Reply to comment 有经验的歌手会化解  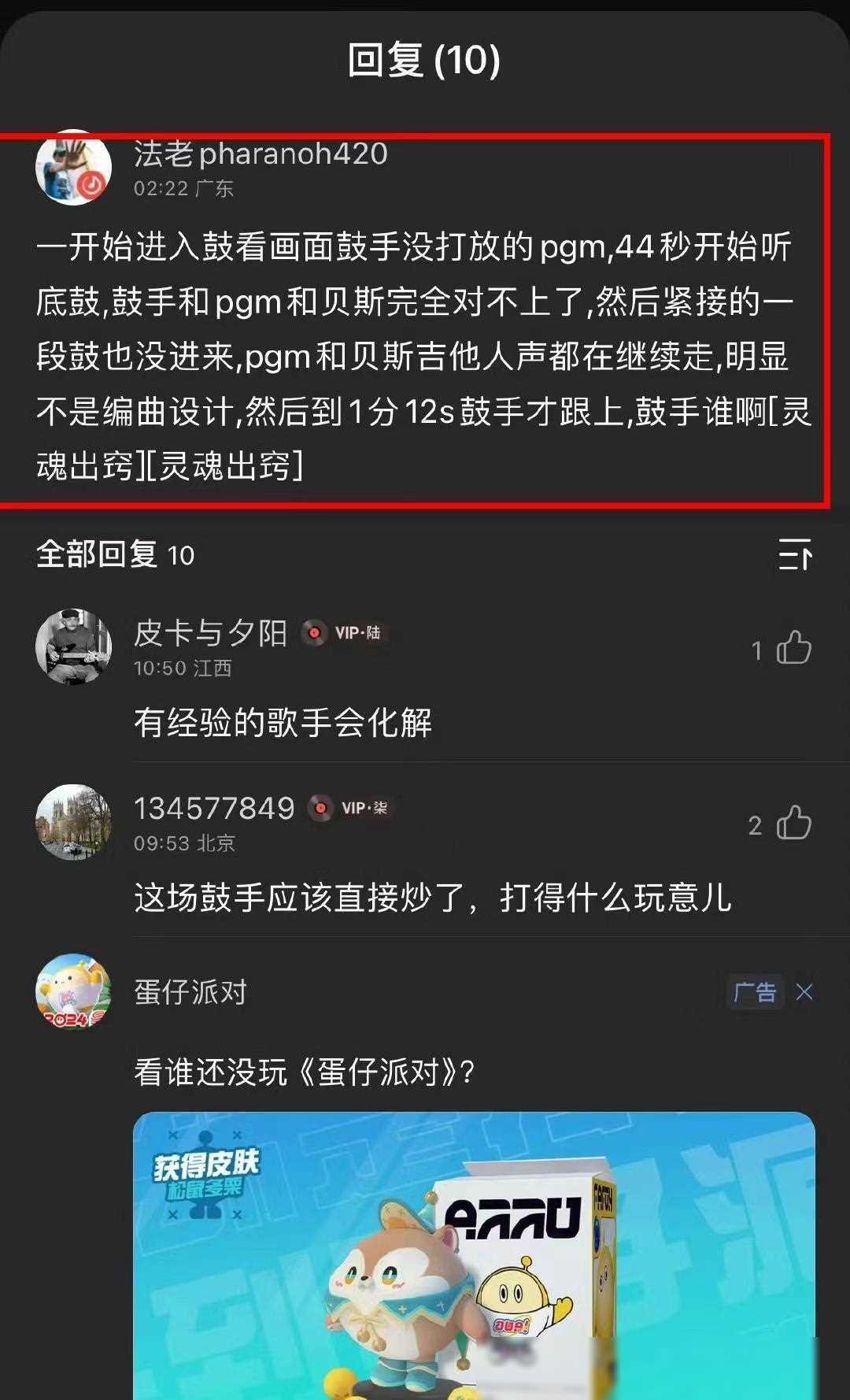[283, 723]
